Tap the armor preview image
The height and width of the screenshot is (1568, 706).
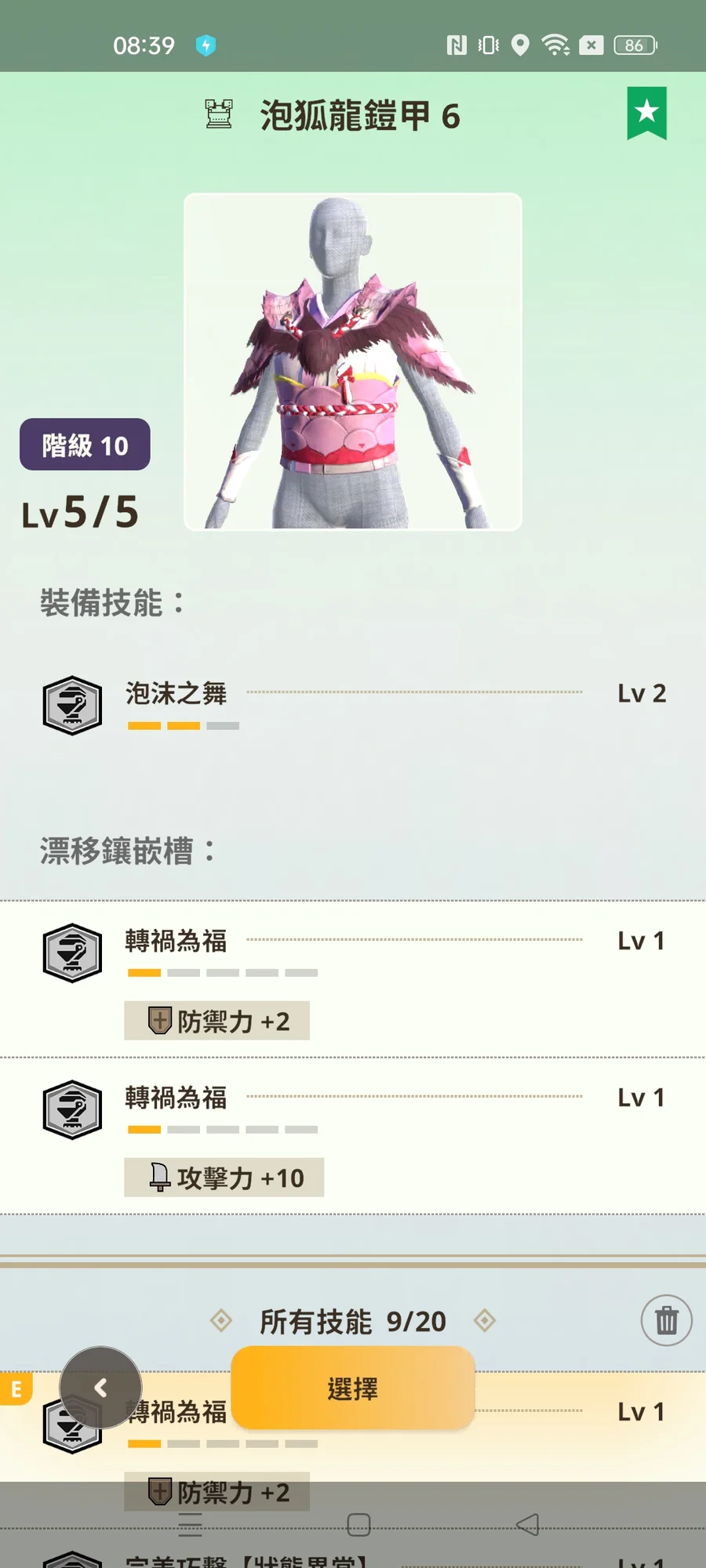tap(353, 361)
